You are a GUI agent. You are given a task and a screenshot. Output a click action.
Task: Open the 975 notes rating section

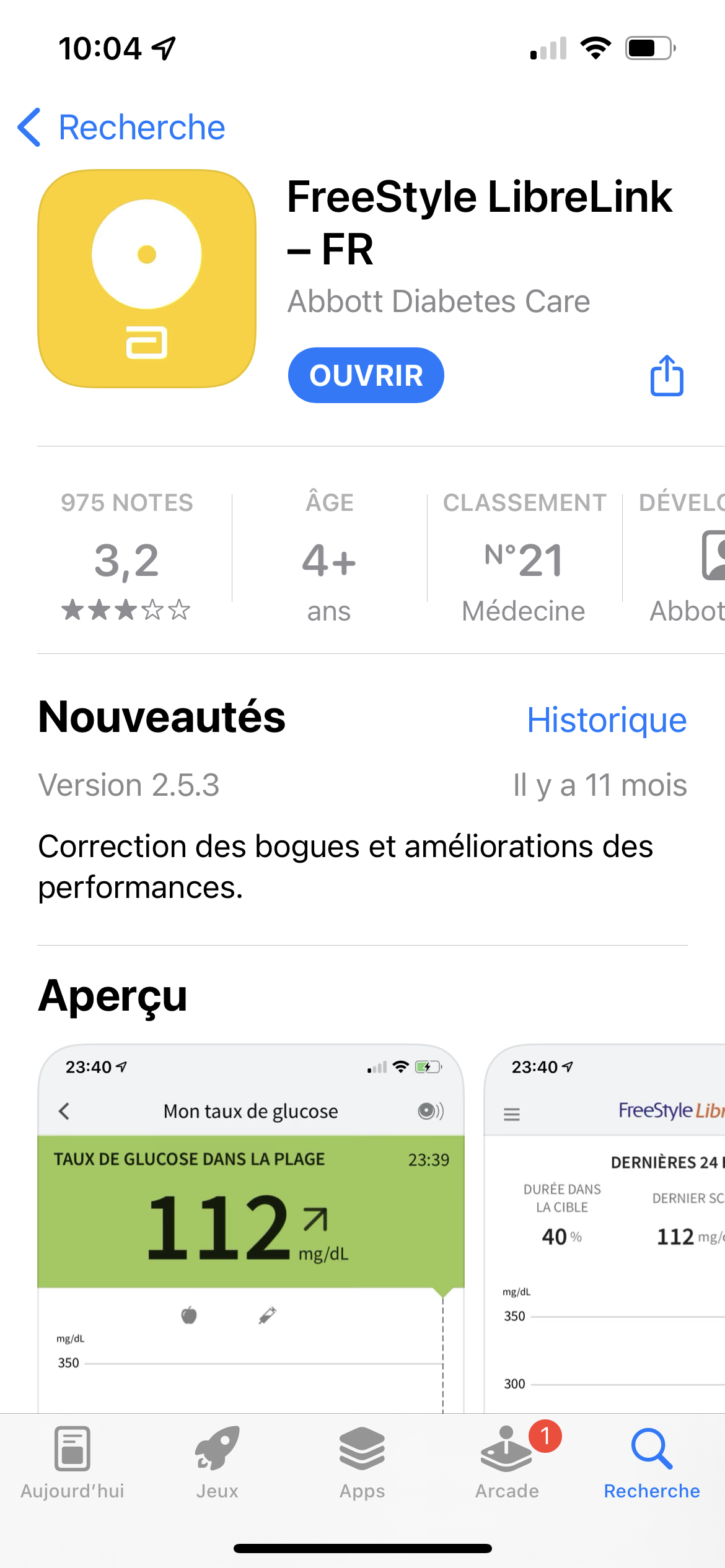coord(126,555)
